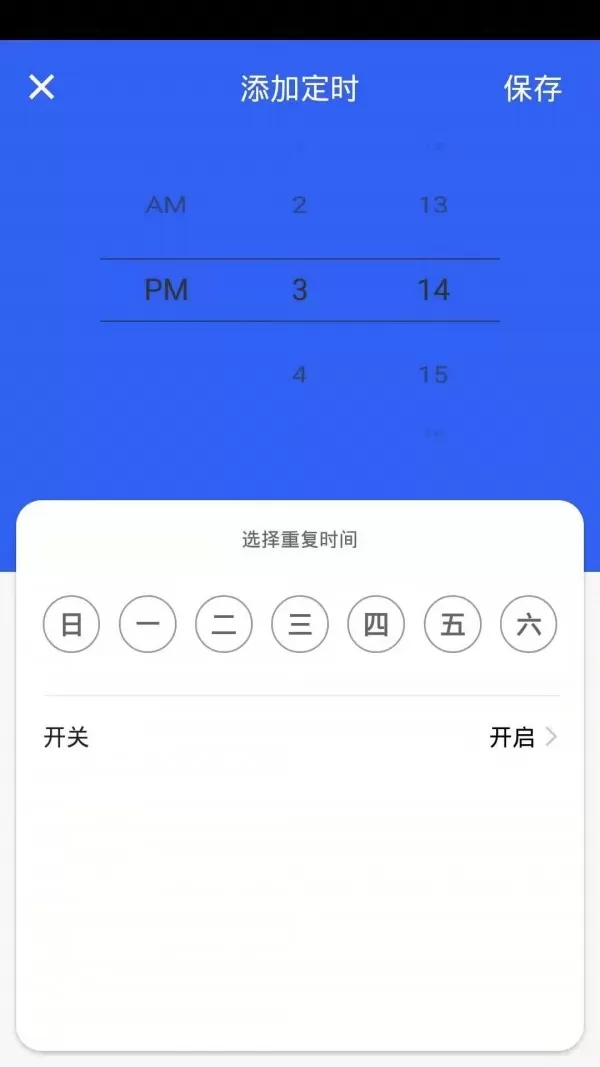Close the 添加定时 screen
The image size is (600, 1067).
click(x=41, y=88)
